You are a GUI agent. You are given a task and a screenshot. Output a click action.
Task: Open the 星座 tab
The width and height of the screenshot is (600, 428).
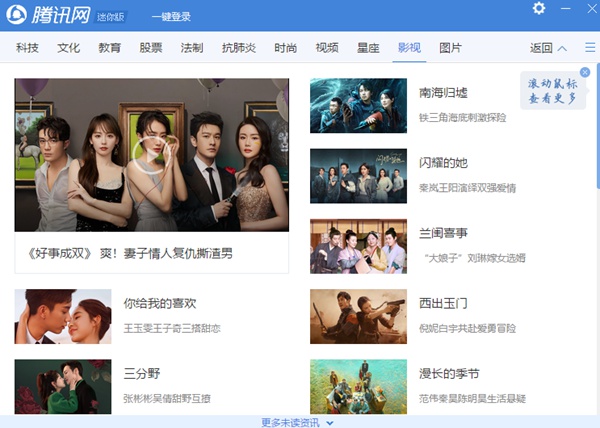point(368,48)
